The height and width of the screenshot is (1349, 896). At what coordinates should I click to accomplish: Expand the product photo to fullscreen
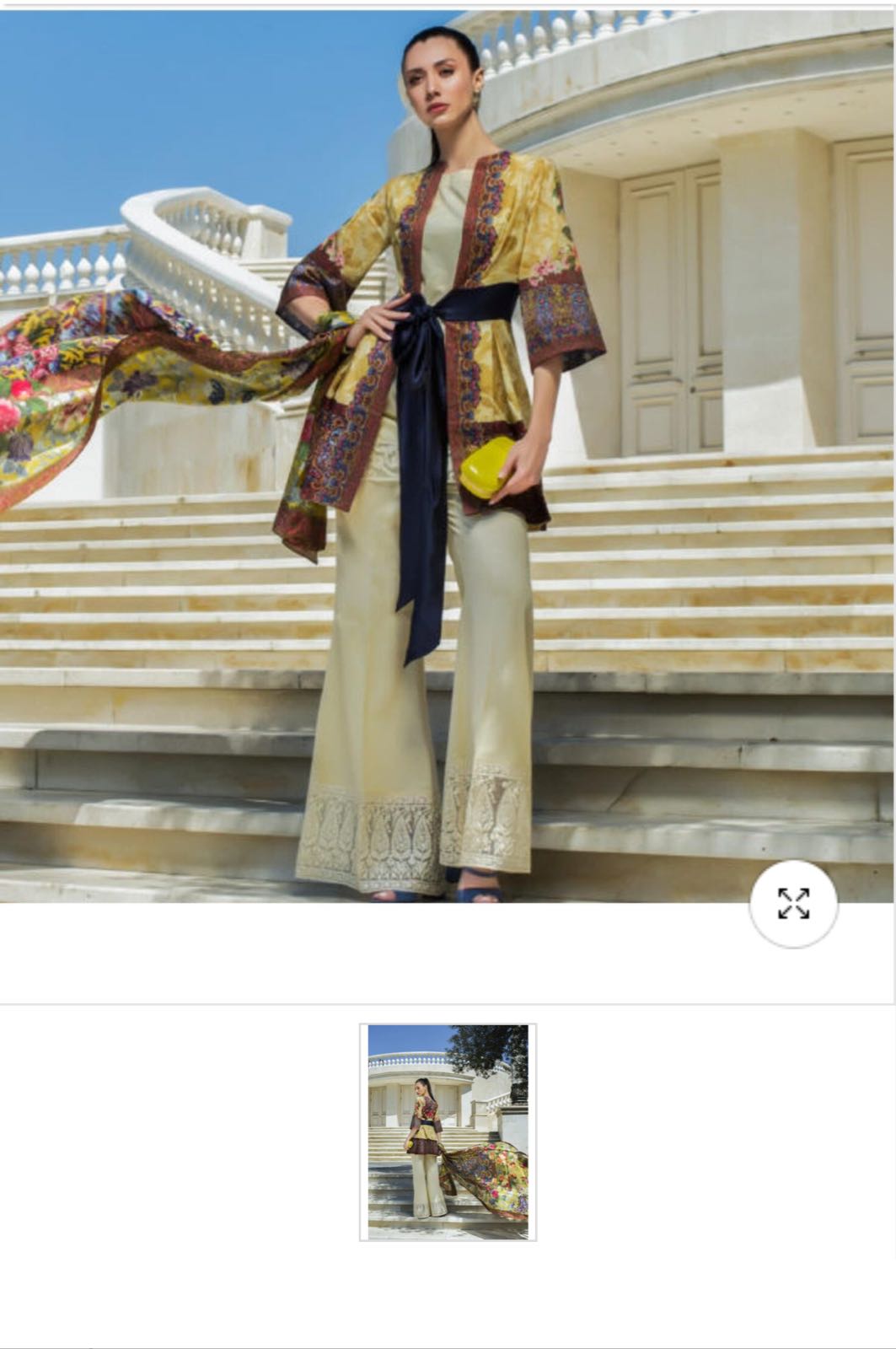(793, 904)
